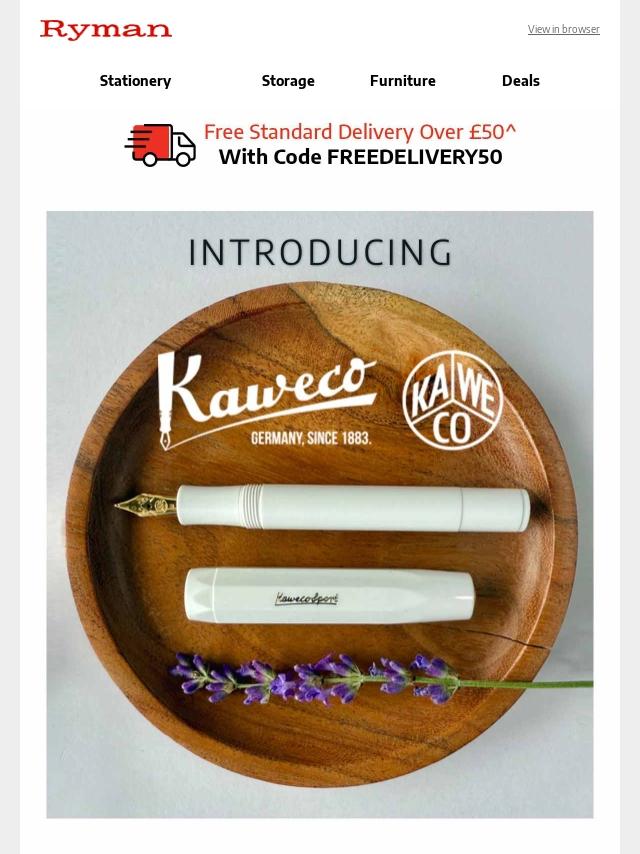Visit the Deals section
640x854 pixels.
pyautogui.click(x=520, y=81)
